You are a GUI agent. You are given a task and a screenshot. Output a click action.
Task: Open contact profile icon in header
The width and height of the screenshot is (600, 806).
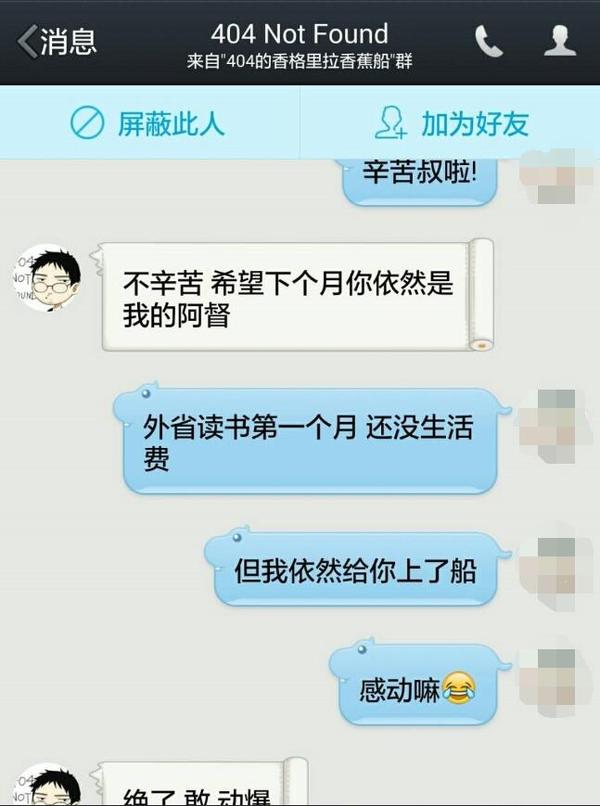coord(560,42)
